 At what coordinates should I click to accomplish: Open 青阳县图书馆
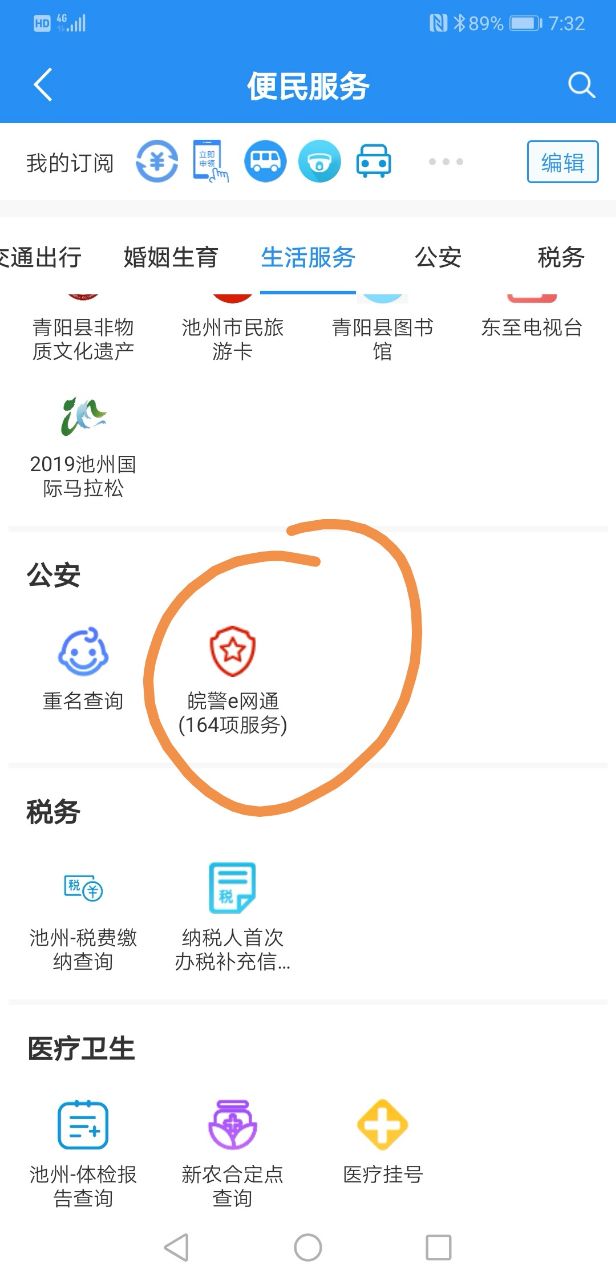[x=383, y=332]
